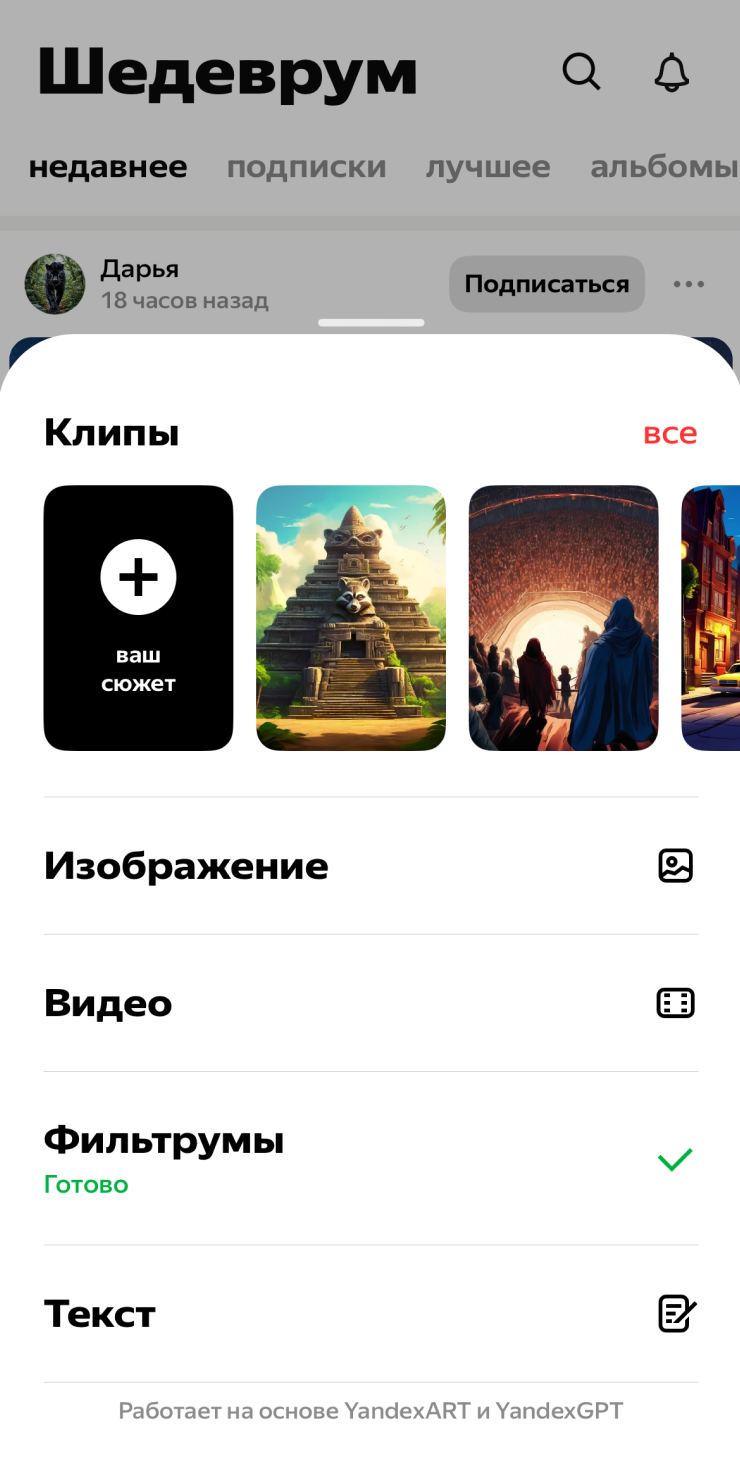Image resolution: width=740 pixels, height=1476 pixels.
Task: Choose Видео creation option
Action: pos(370,1003)
